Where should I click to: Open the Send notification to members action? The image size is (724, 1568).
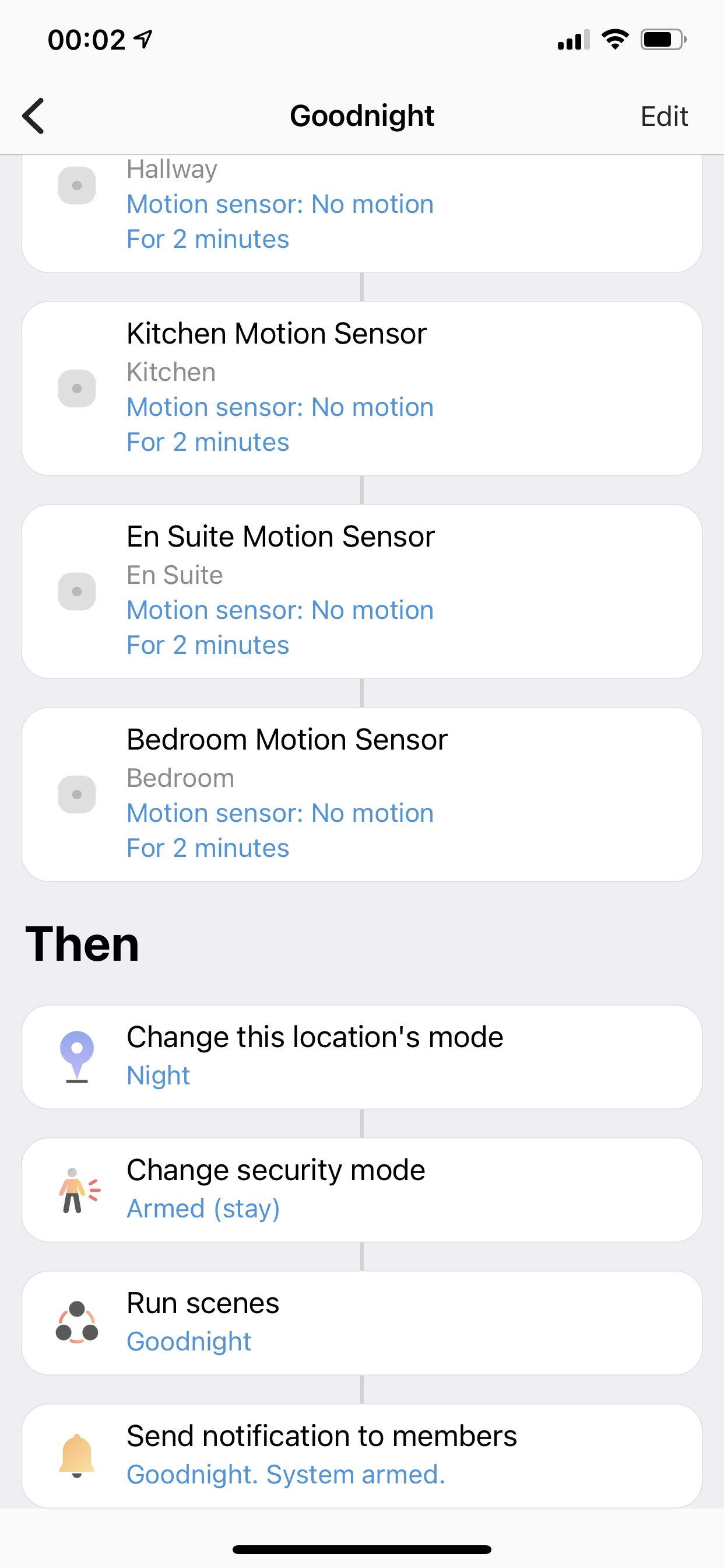tap(362, 1455)
